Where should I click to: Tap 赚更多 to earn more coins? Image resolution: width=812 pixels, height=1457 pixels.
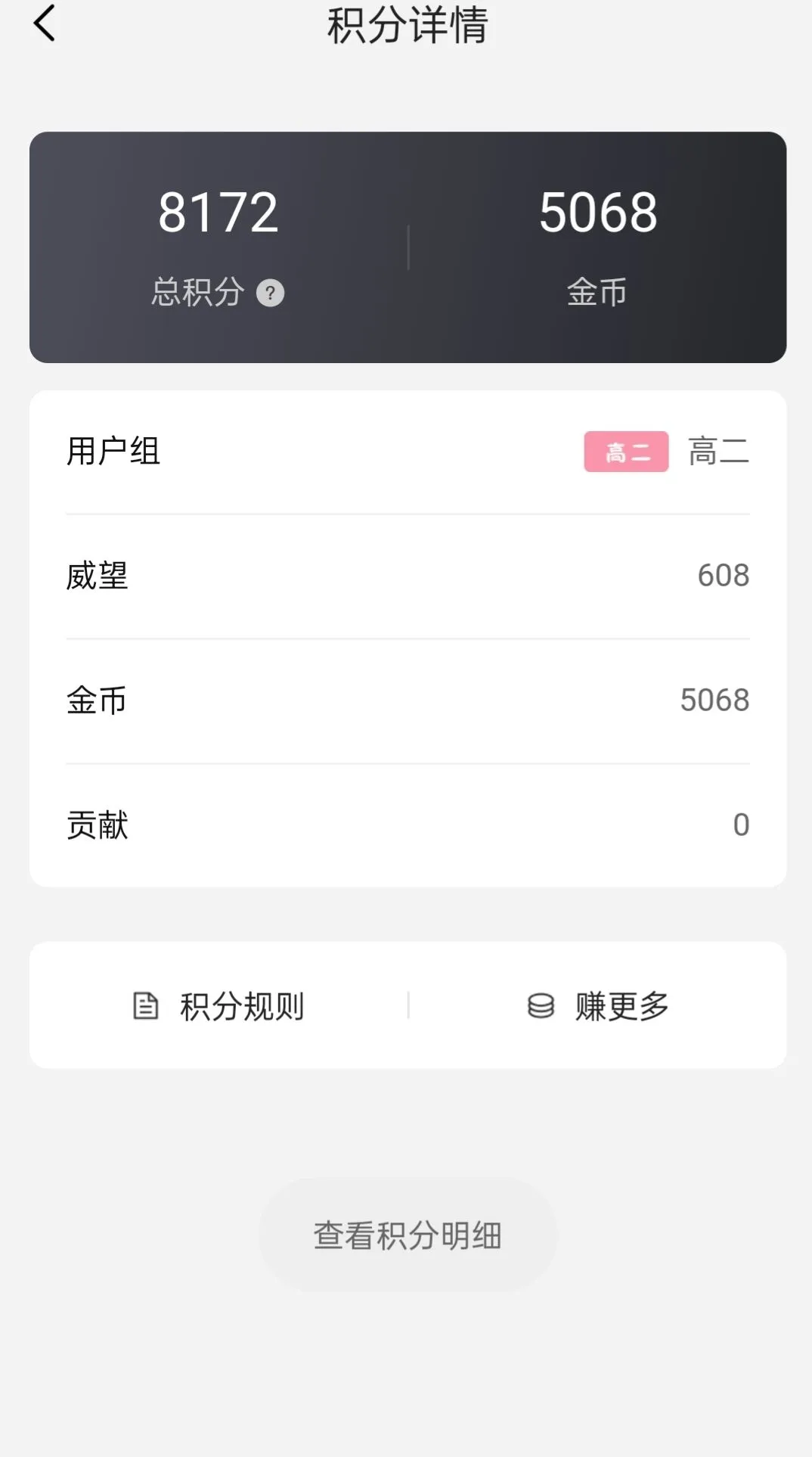[x=597, y=1006]
